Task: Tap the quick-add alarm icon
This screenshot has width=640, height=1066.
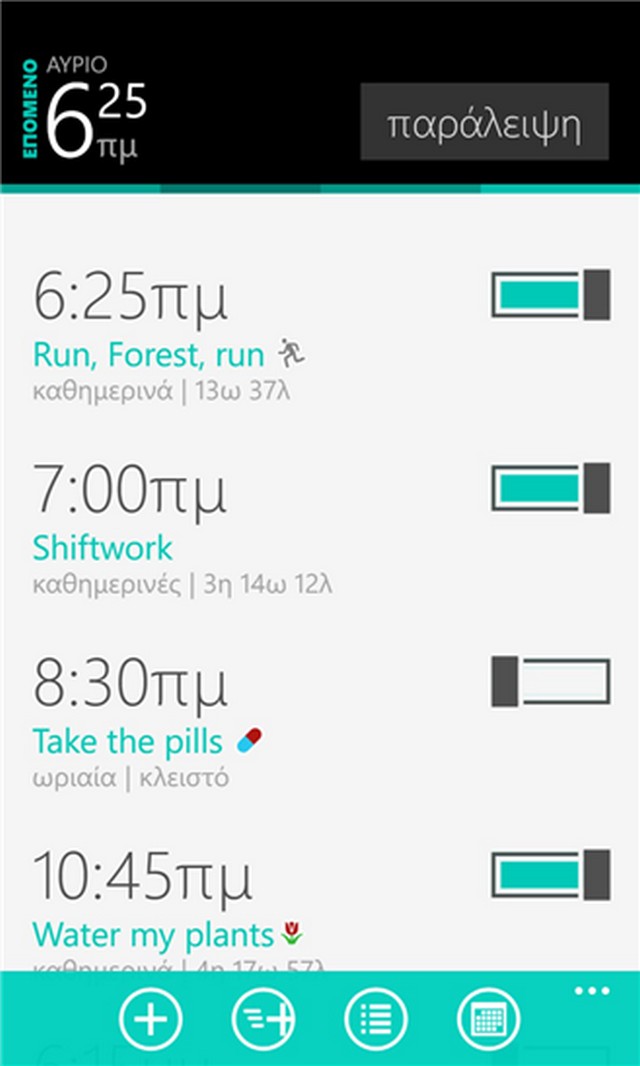Action: point(263,1020)
